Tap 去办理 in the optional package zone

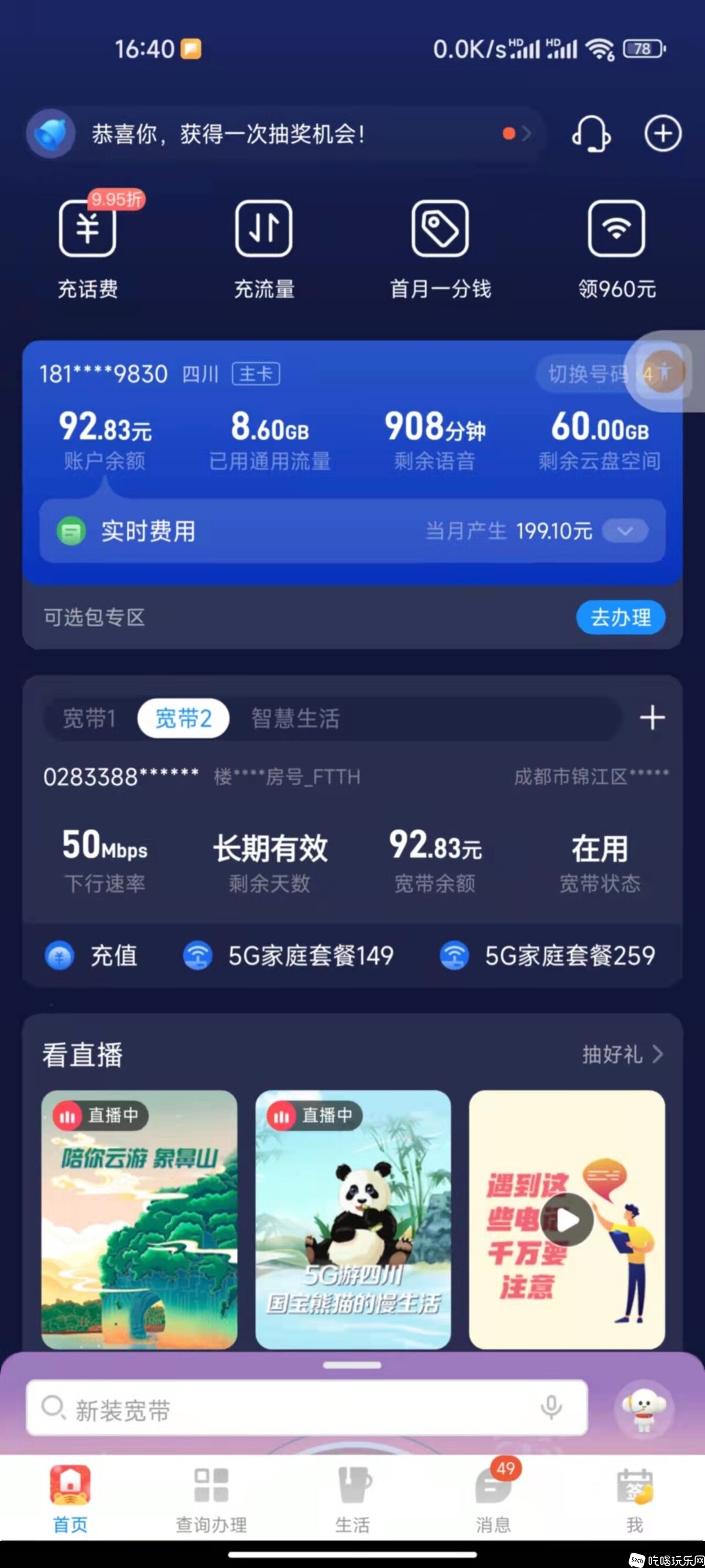coord(620,617)
